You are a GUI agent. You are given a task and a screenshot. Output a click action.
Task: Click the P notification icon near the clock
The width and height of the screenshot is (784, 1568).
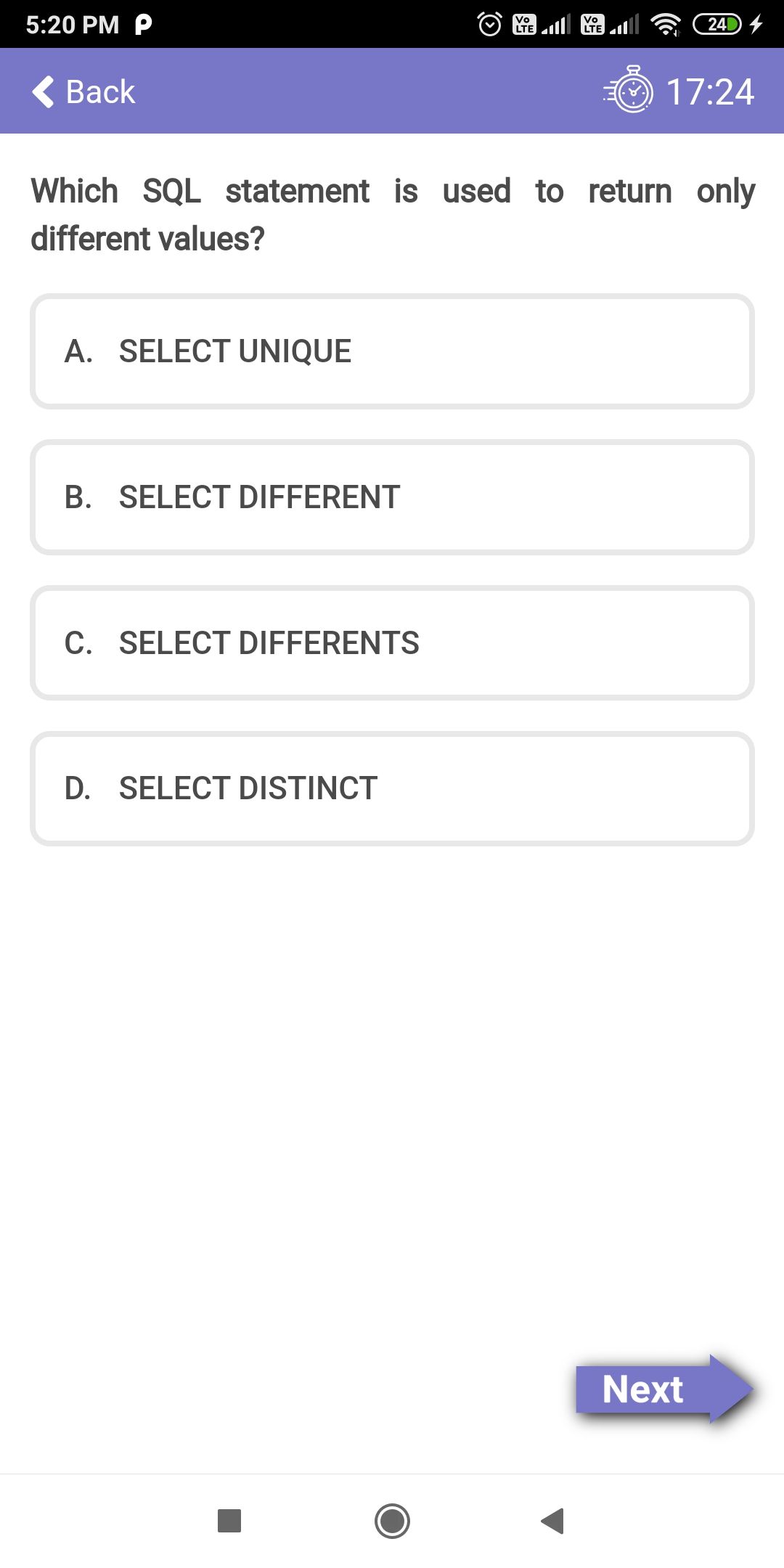(142, 24)
